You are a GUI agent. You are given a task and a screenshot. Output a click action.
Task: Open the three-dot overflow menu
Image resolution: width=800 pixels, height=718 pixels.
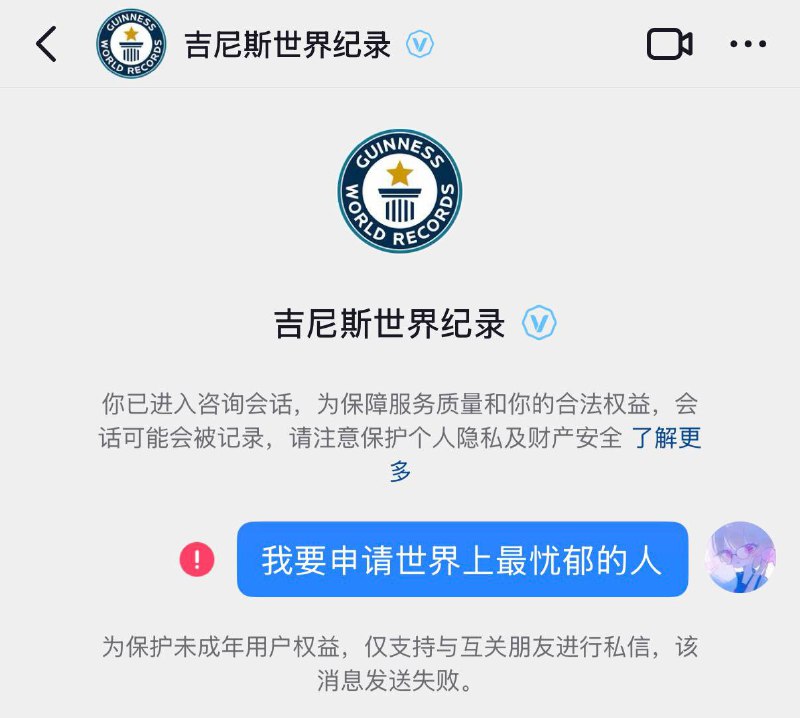[747, 45]
